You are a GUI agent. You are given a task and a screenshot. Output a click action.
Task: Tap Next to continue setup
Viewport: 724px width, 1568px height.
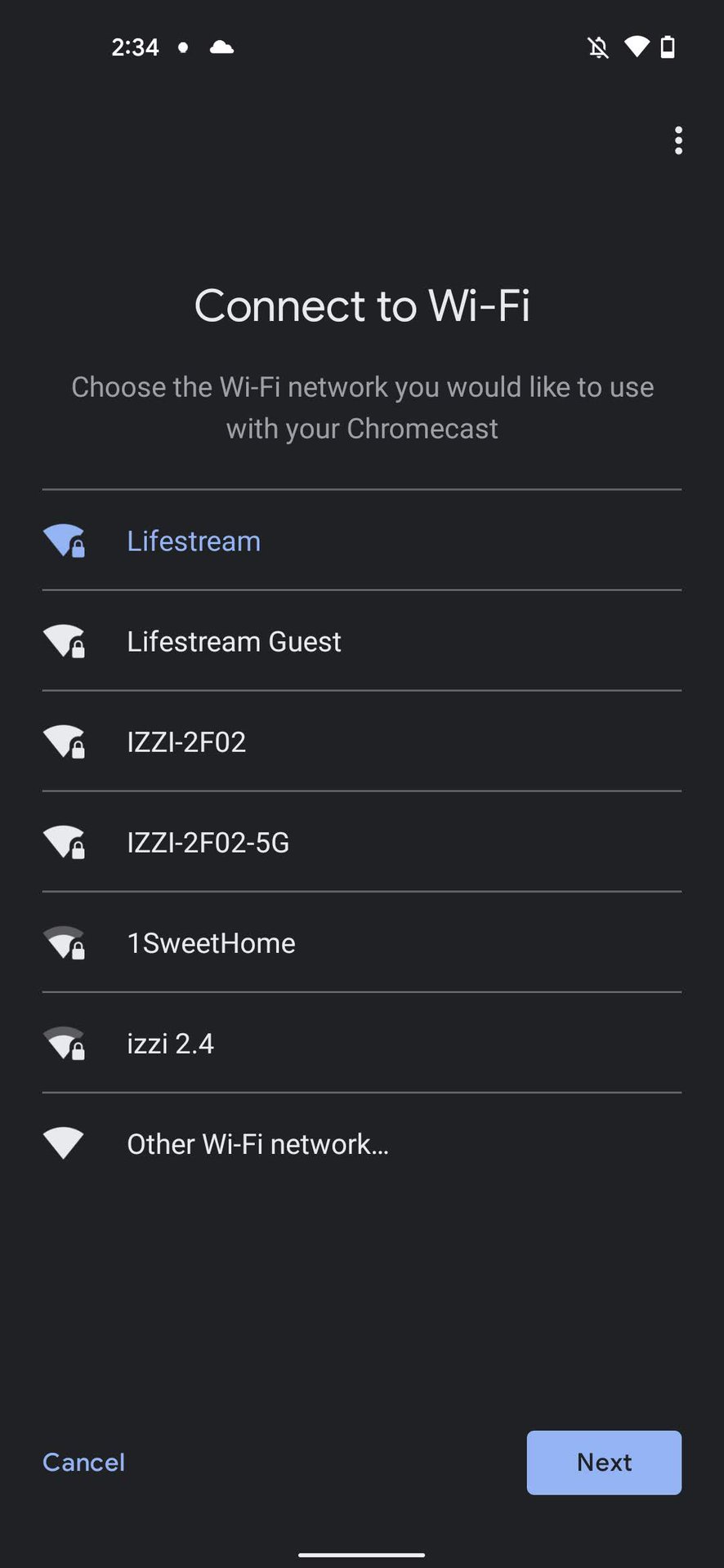click(x=604, y=1462)
